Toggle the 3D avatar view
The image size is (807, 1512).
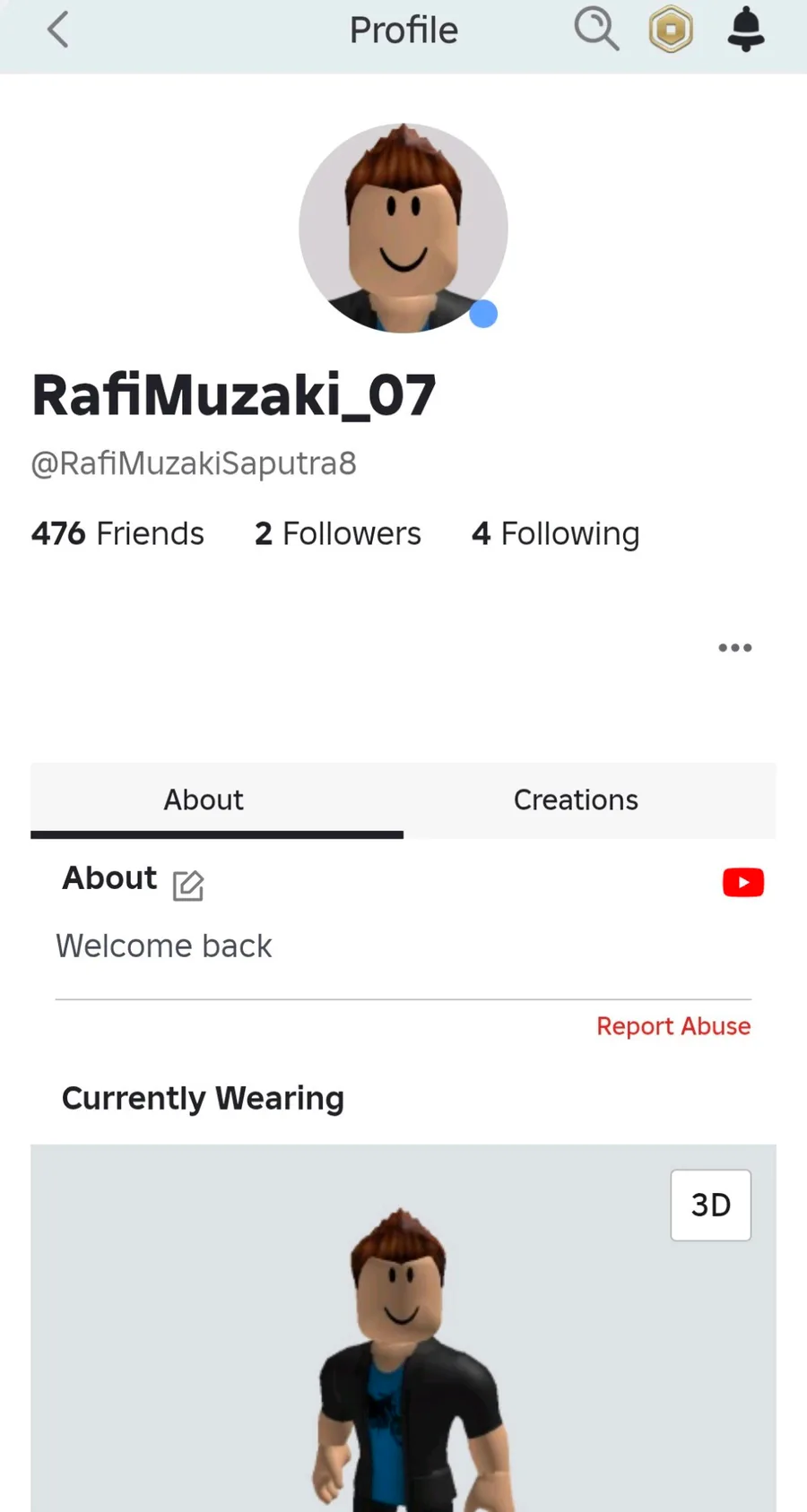click(711, 1205)
